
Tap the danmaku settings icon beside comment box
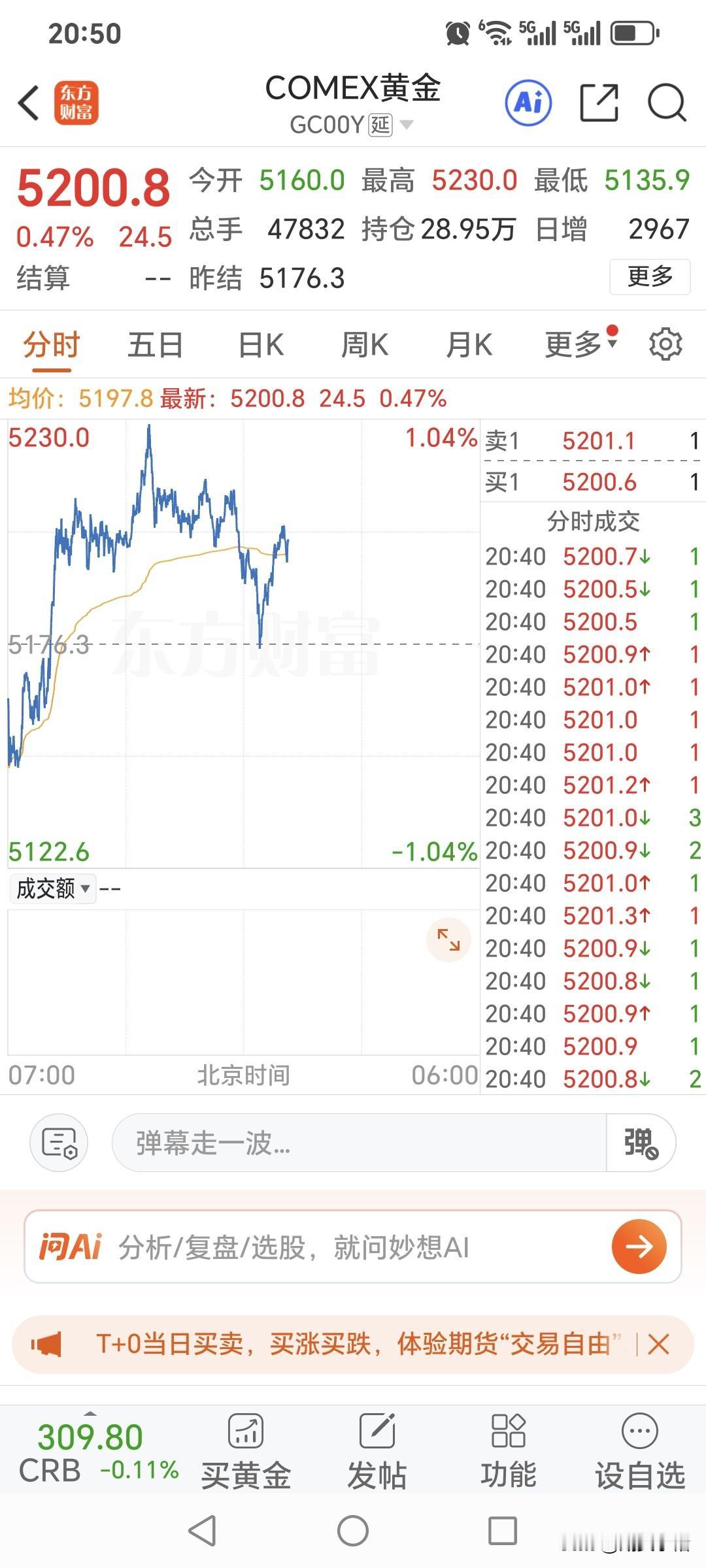tap(58, 1142)
